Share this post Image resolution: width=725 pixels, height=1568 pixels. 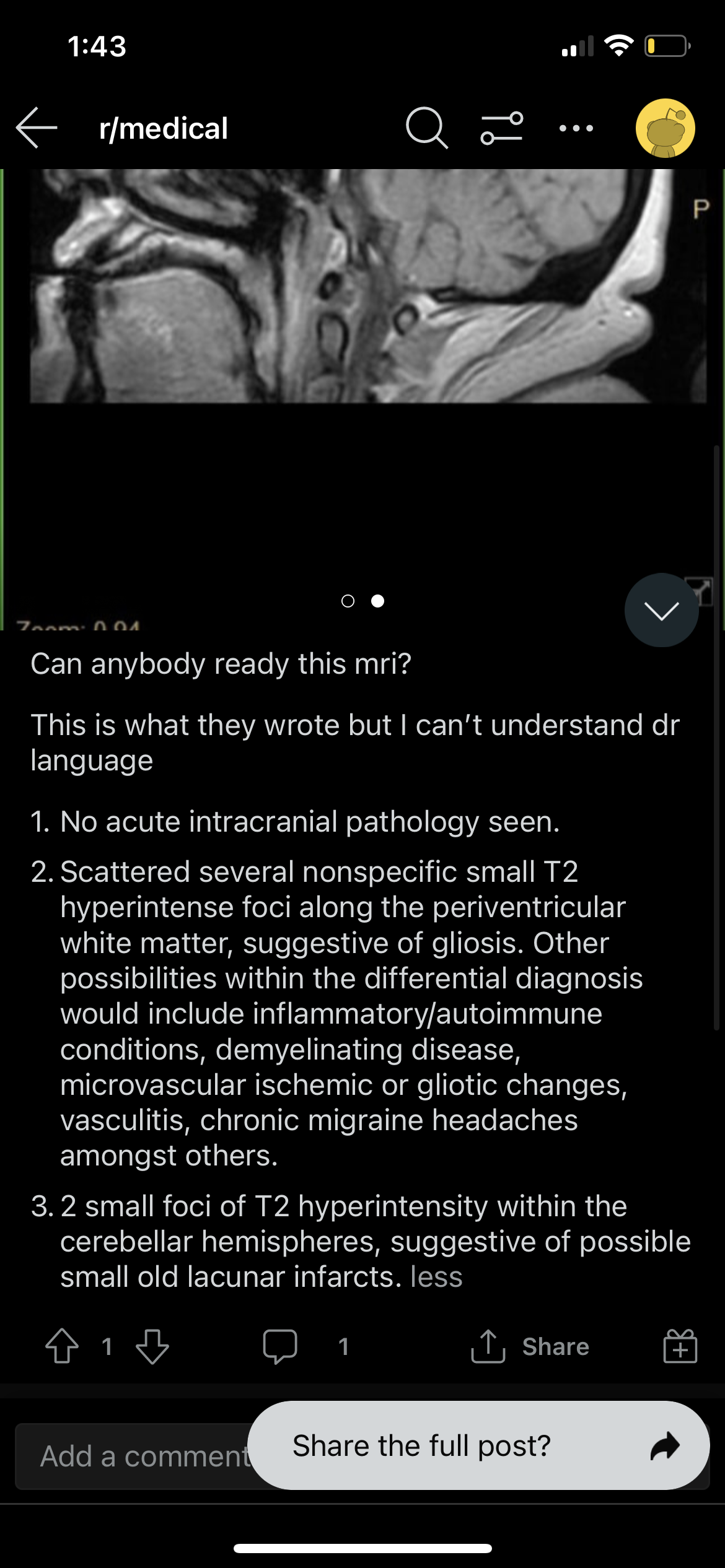(530, 1346)
